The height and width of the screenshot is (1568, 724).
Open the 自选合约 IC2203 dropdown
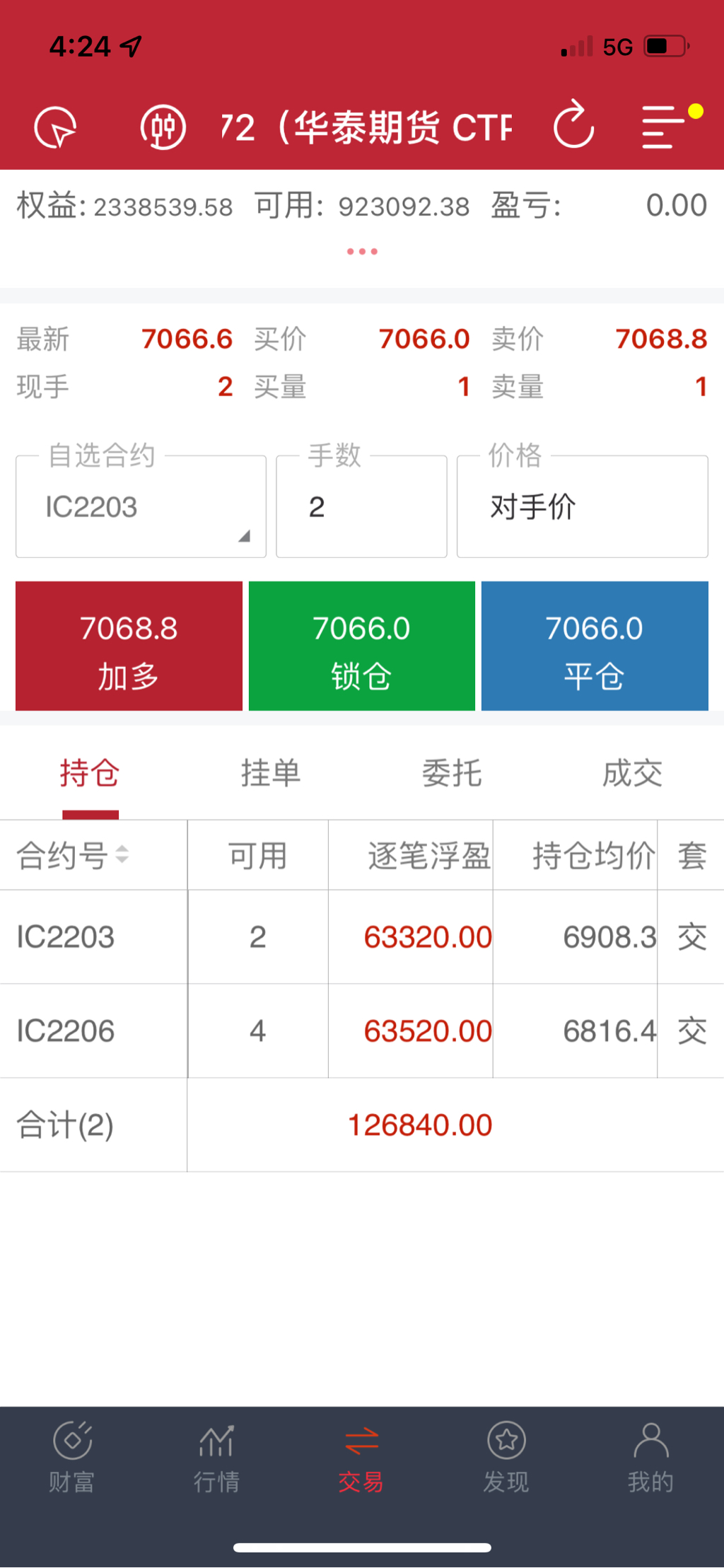click(x=141, y=507)
